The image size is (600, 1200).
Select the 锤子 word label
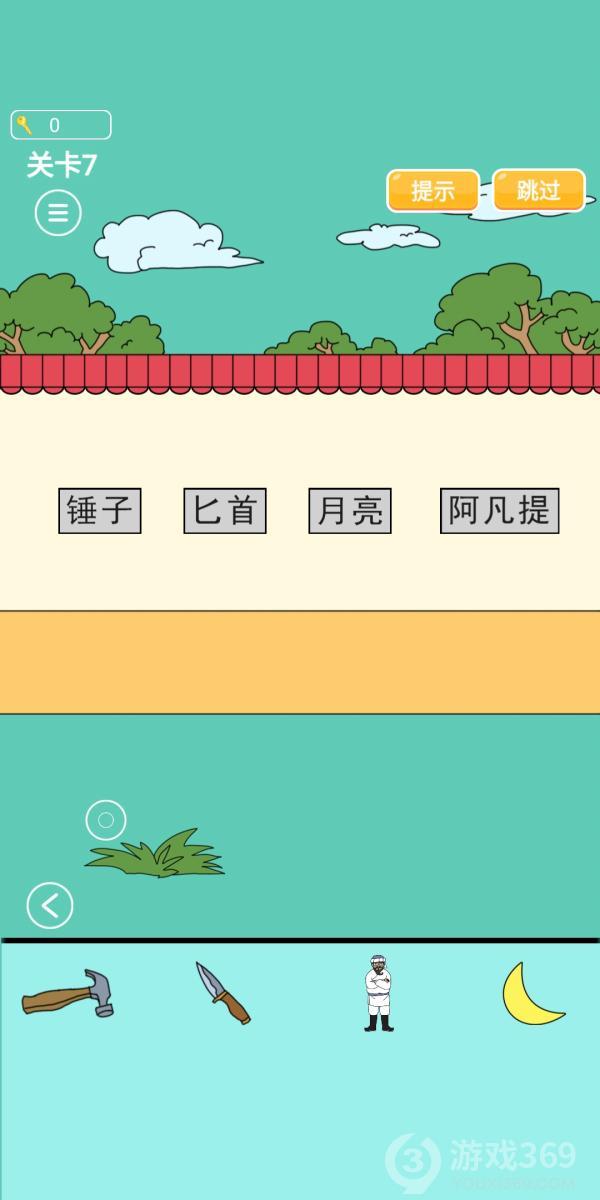click(x=100, y=511)
